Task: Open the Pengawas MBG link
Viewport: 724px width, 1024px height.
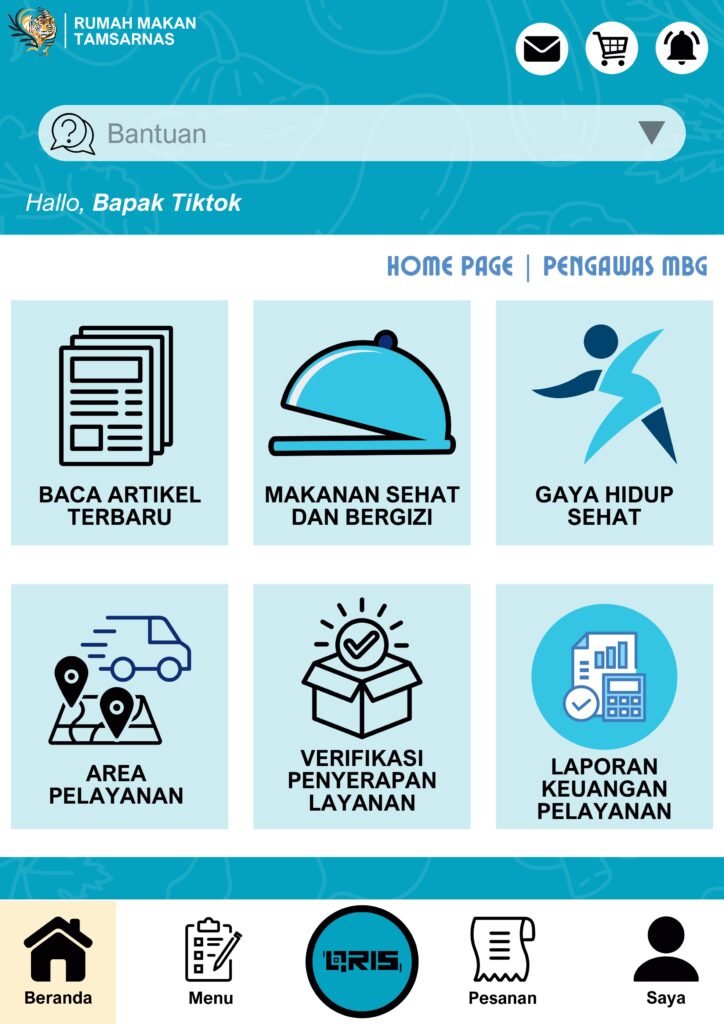Action: 625,266
